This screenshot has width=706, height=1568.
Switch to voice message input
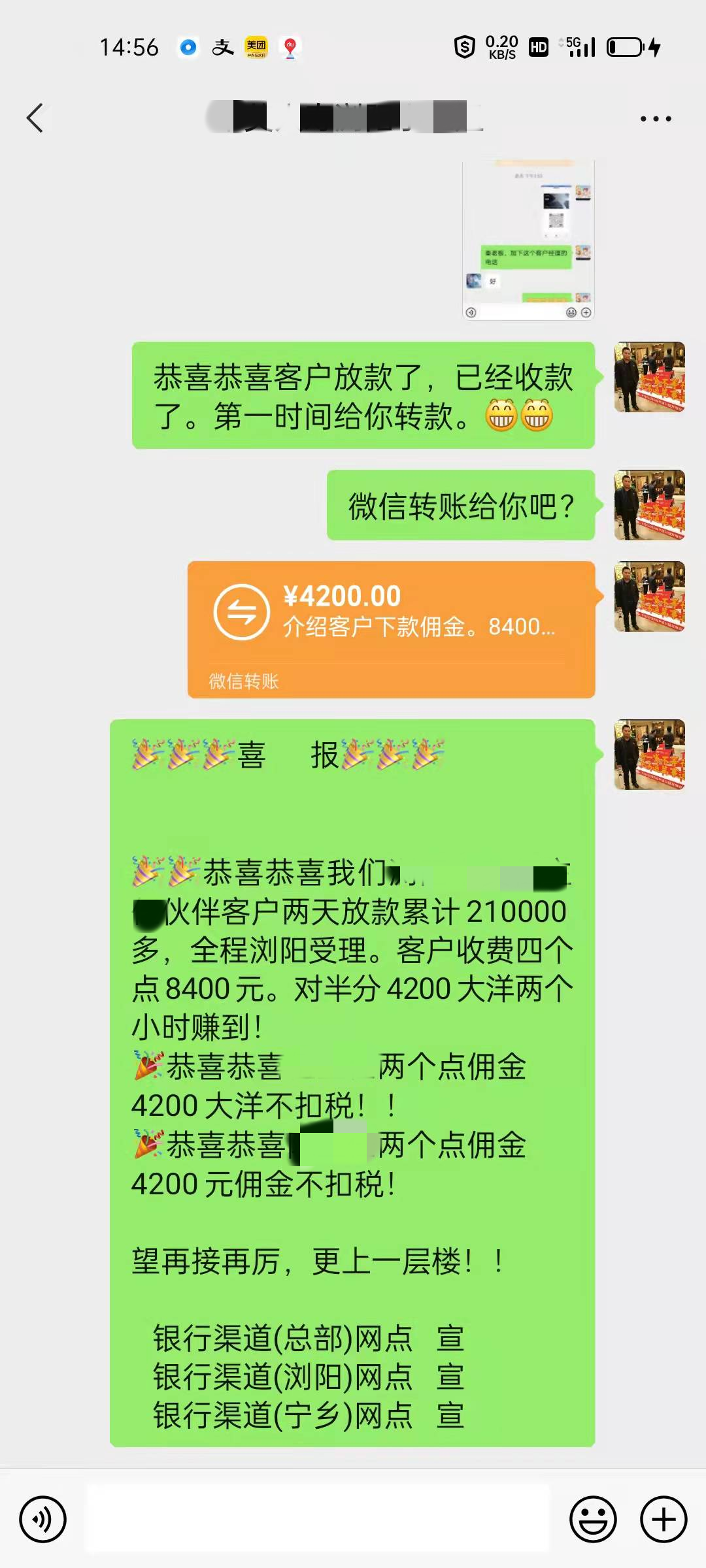tap(42, 1519)
